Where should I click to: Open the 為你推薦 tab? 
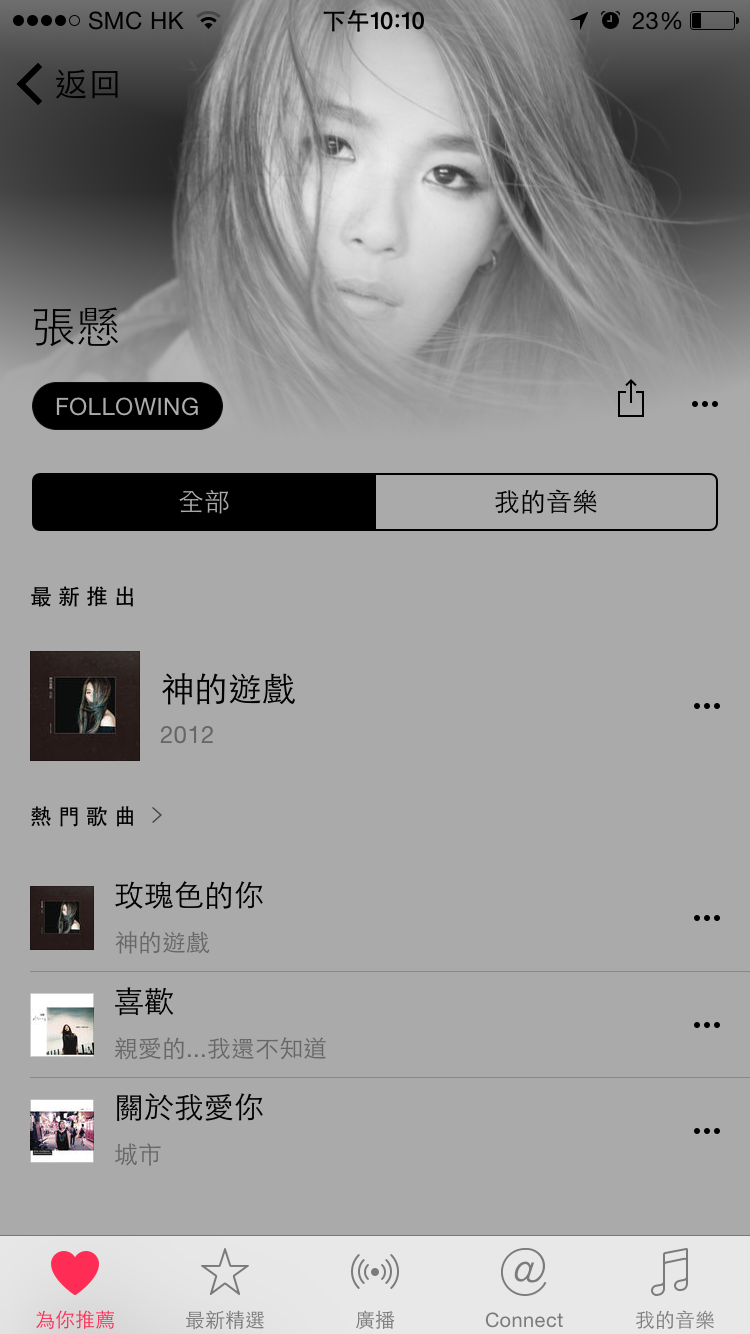(75, 1288)
